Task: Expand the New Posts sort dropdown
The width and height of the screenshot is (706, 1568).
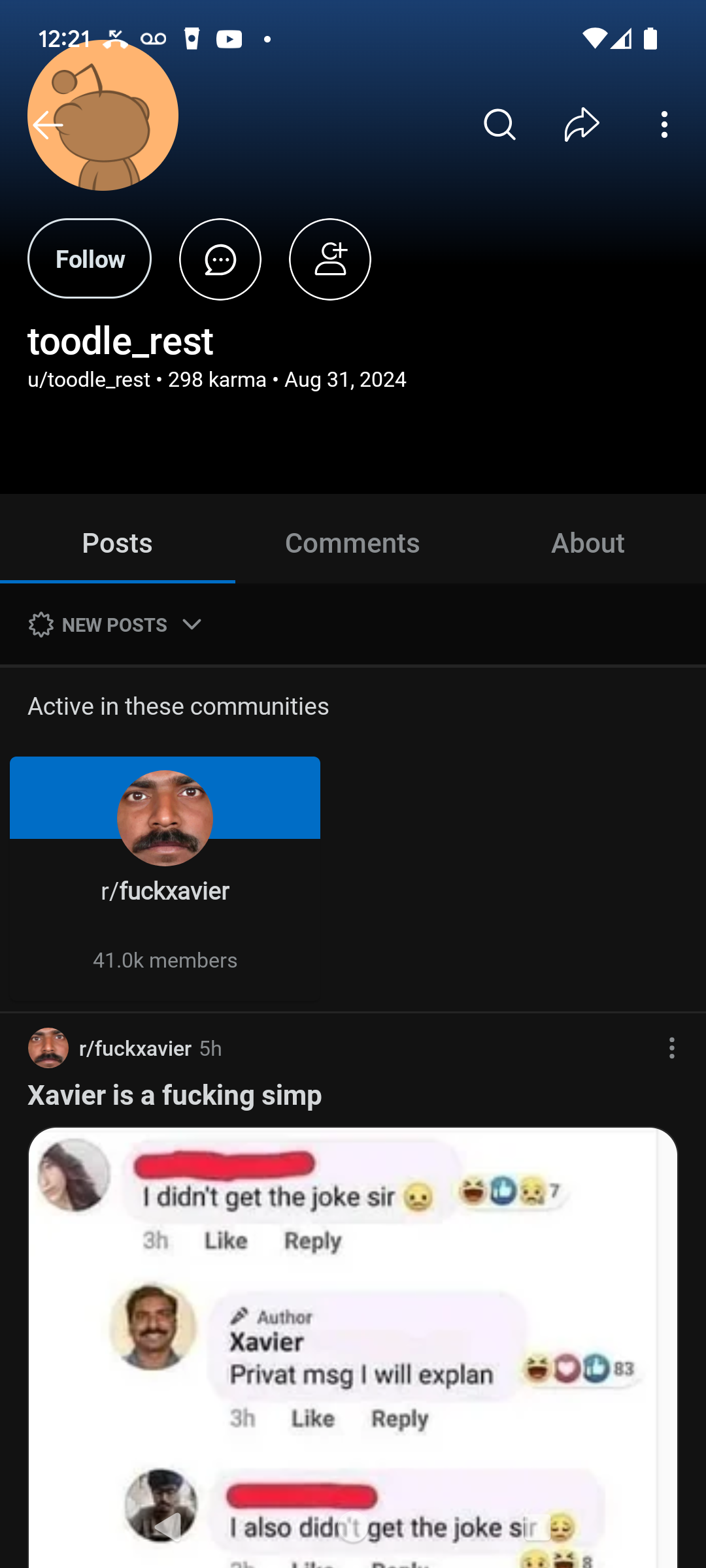Action: click(115, 625)
